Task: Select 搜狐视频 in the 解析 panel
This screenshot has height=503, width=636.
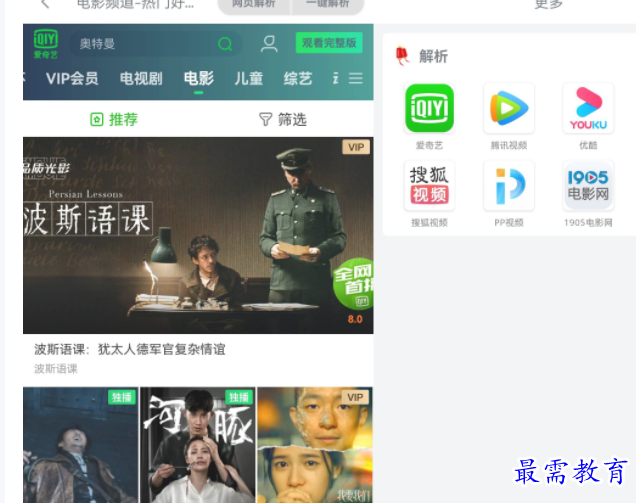Action: pos(429,186)
